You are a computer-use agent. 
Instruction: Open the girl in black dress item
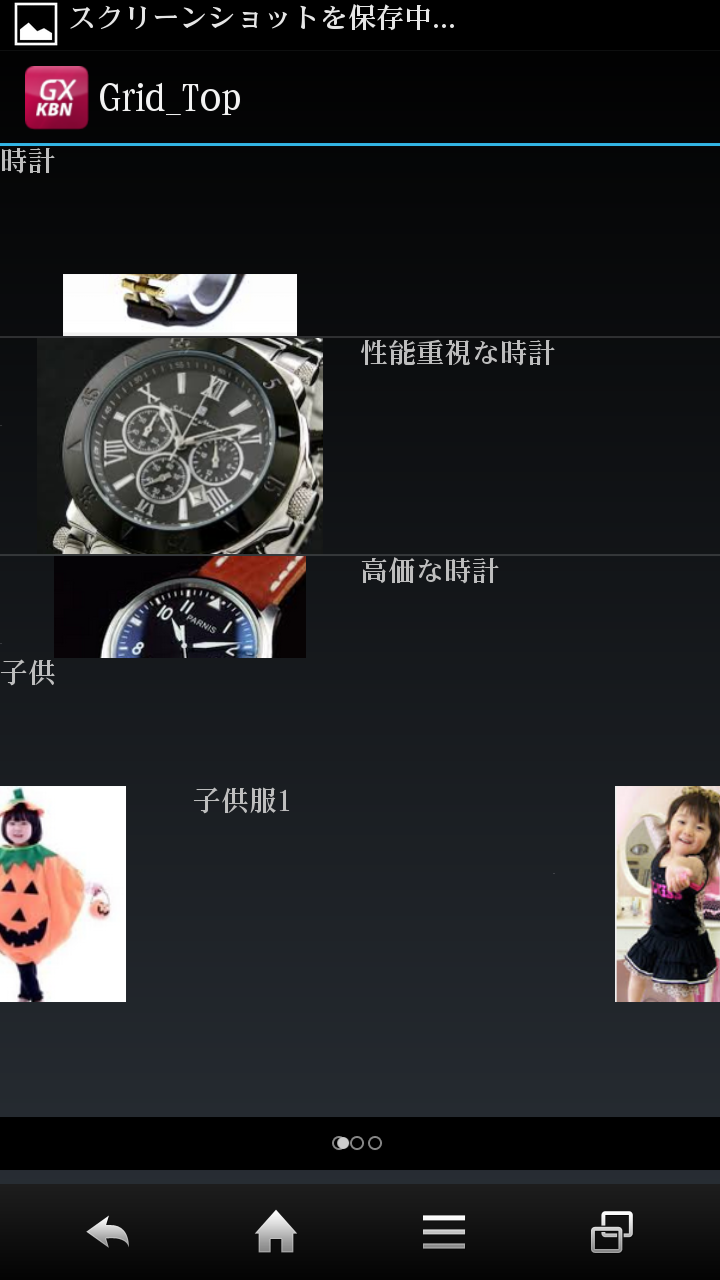pos(667,894)
